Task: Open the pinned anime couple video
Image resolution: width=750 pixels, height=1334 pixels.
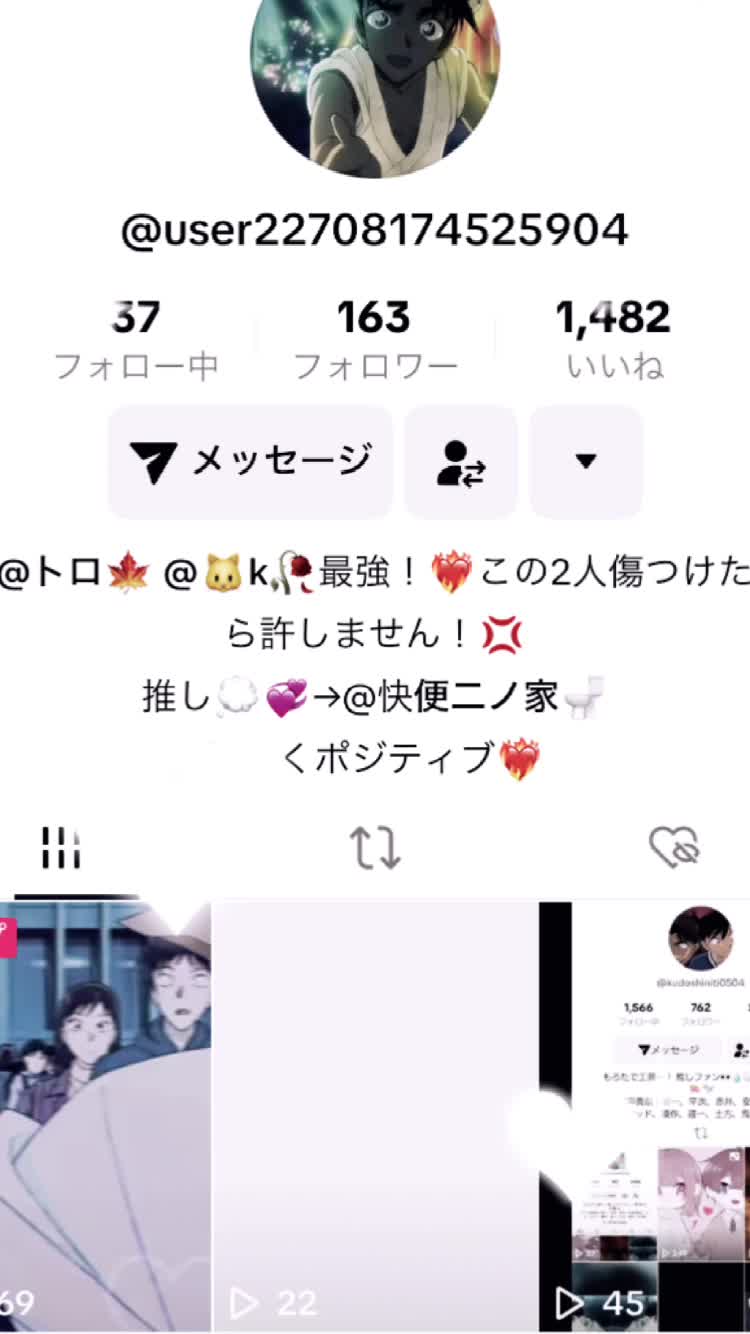Action: pos(104,1115)
